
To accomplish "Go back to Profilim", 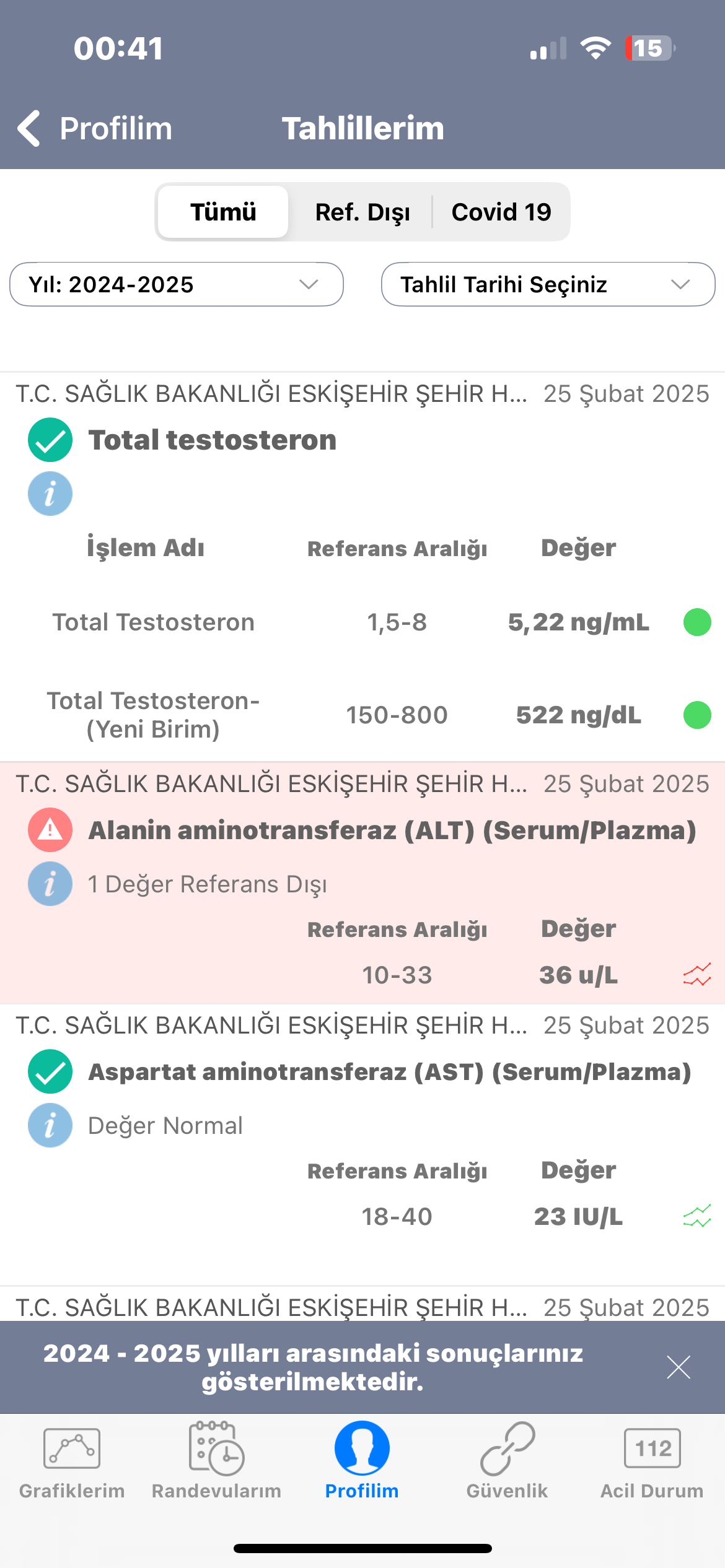I will [x=94, y=128].
